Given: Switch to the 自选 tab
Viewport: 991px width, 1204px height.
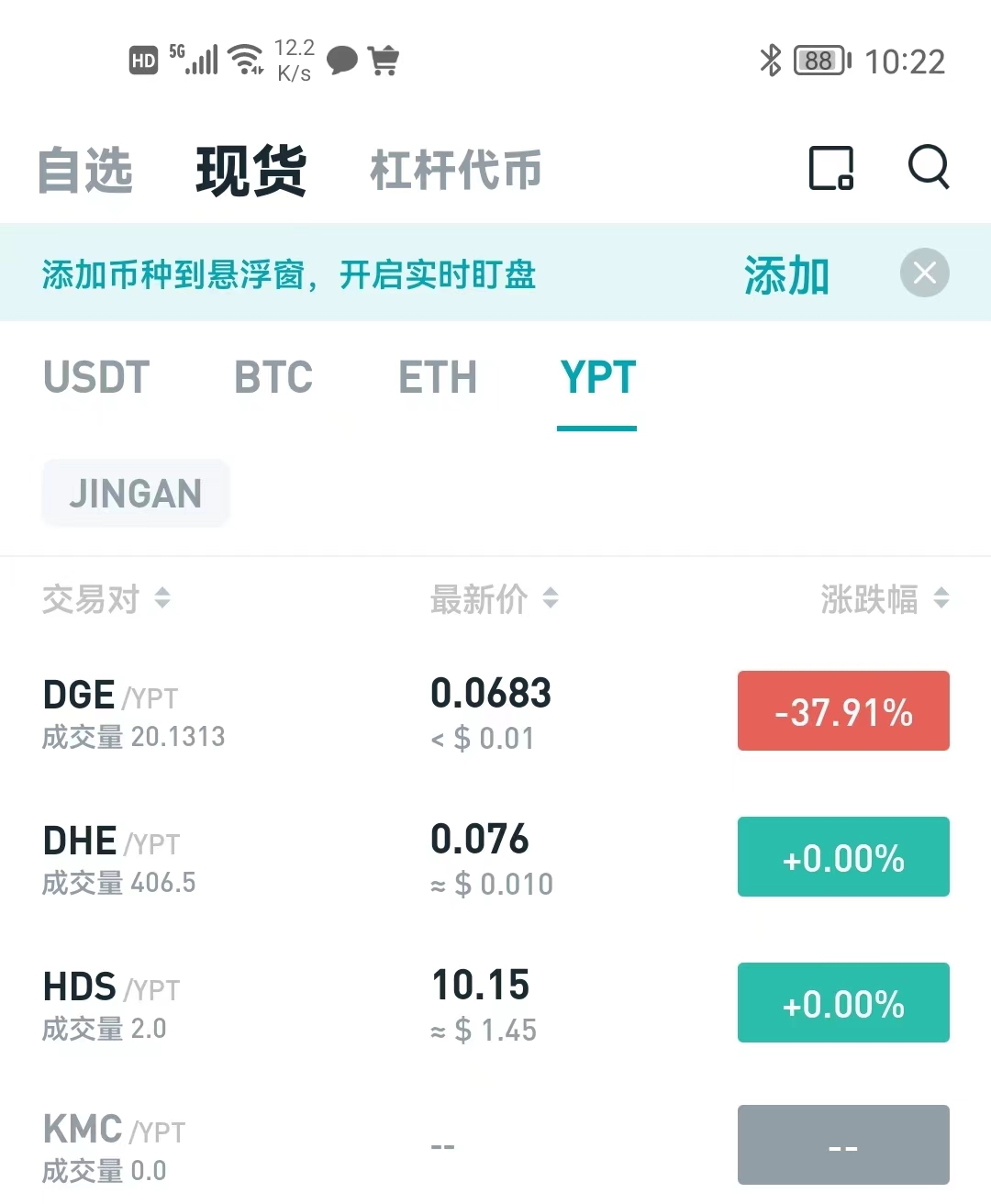Looking at the screenshot, I should pos(85,171).
